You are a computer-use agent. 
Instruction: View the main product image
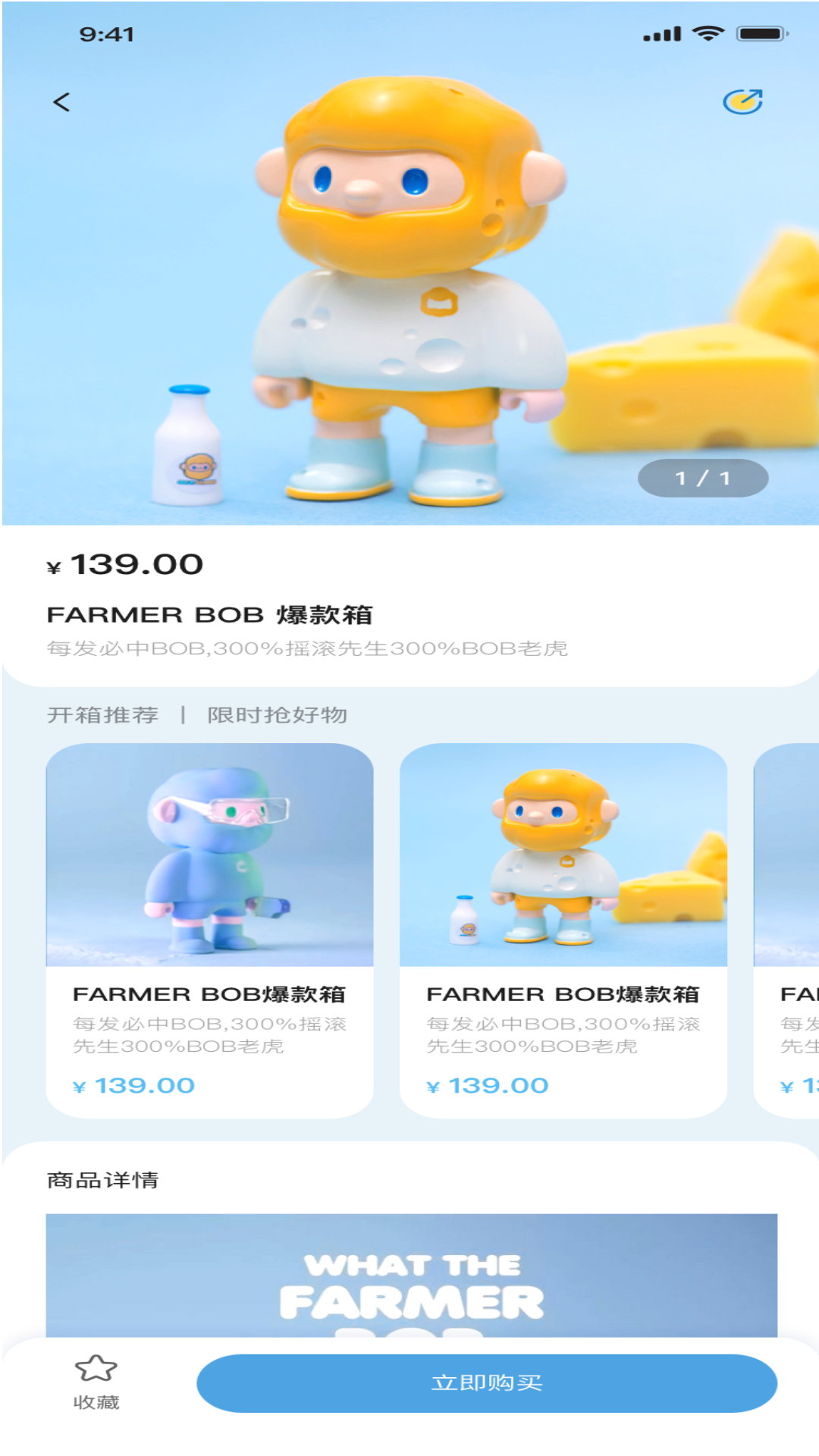[x=409, y=288]
